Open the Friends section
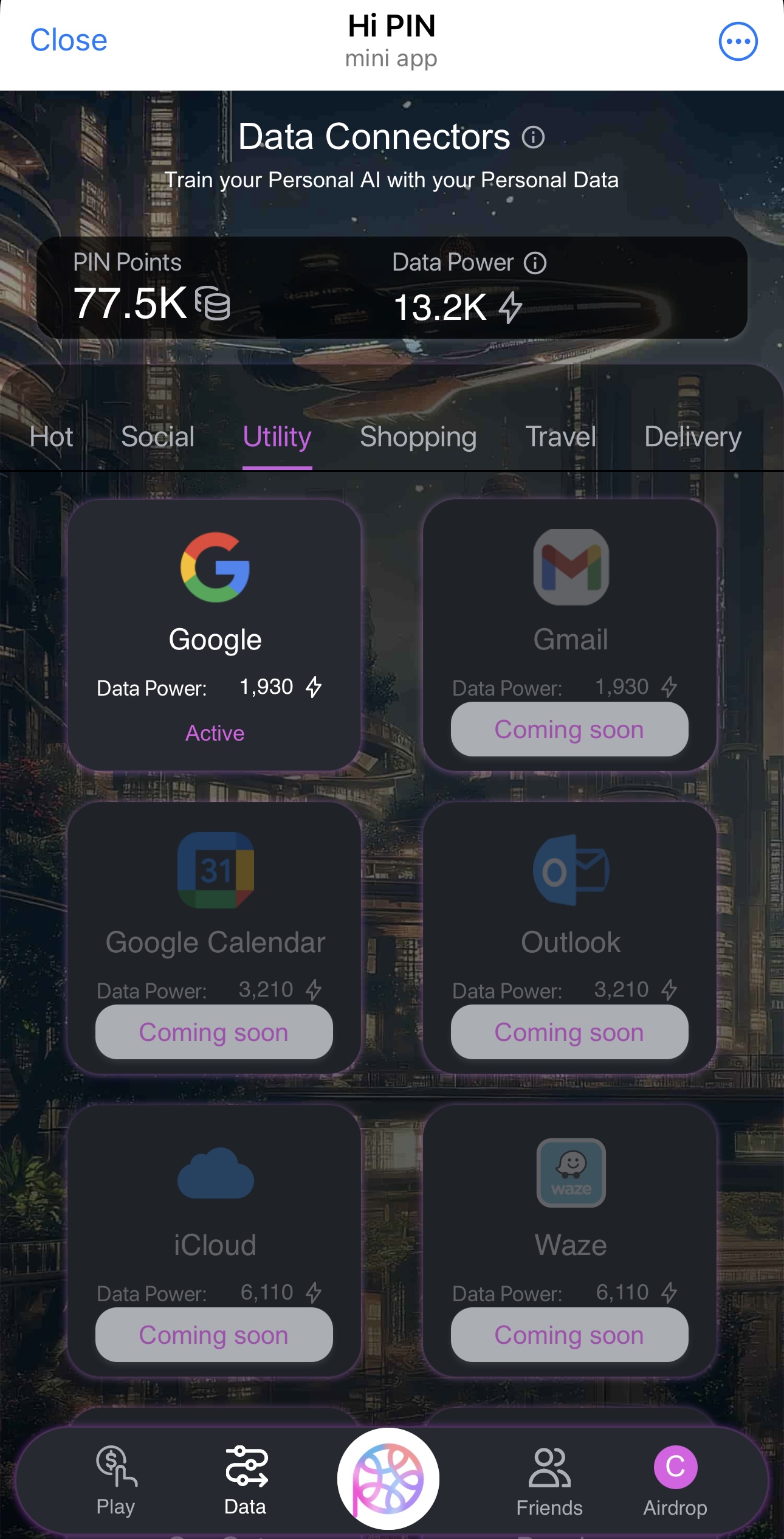The width and height of the screenshot is (784, 1539). tap(549, 1480)
